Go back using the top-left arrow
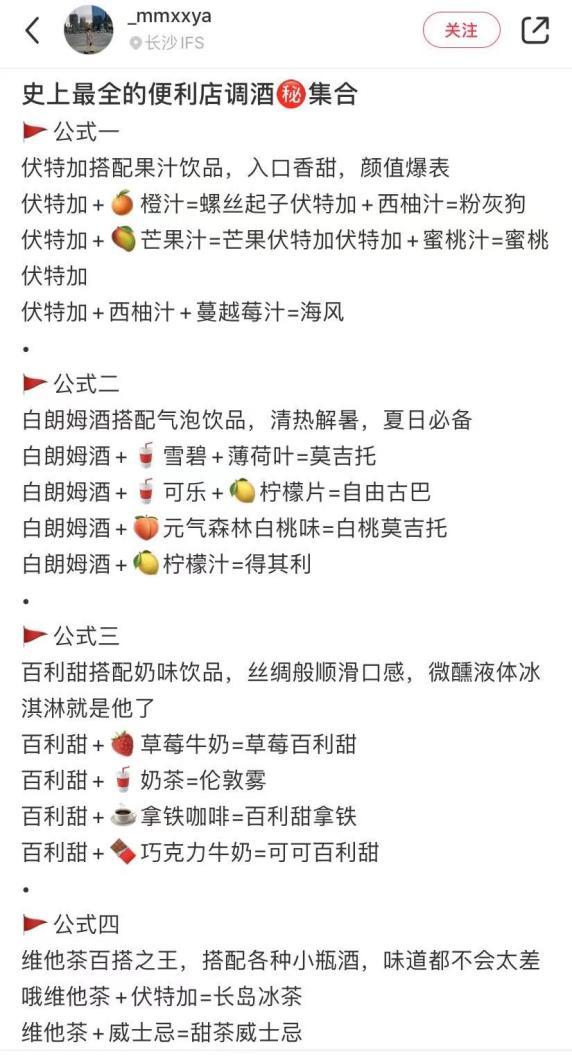Image resolution: width=572 pixels, height=1056 pixels. 32,30
